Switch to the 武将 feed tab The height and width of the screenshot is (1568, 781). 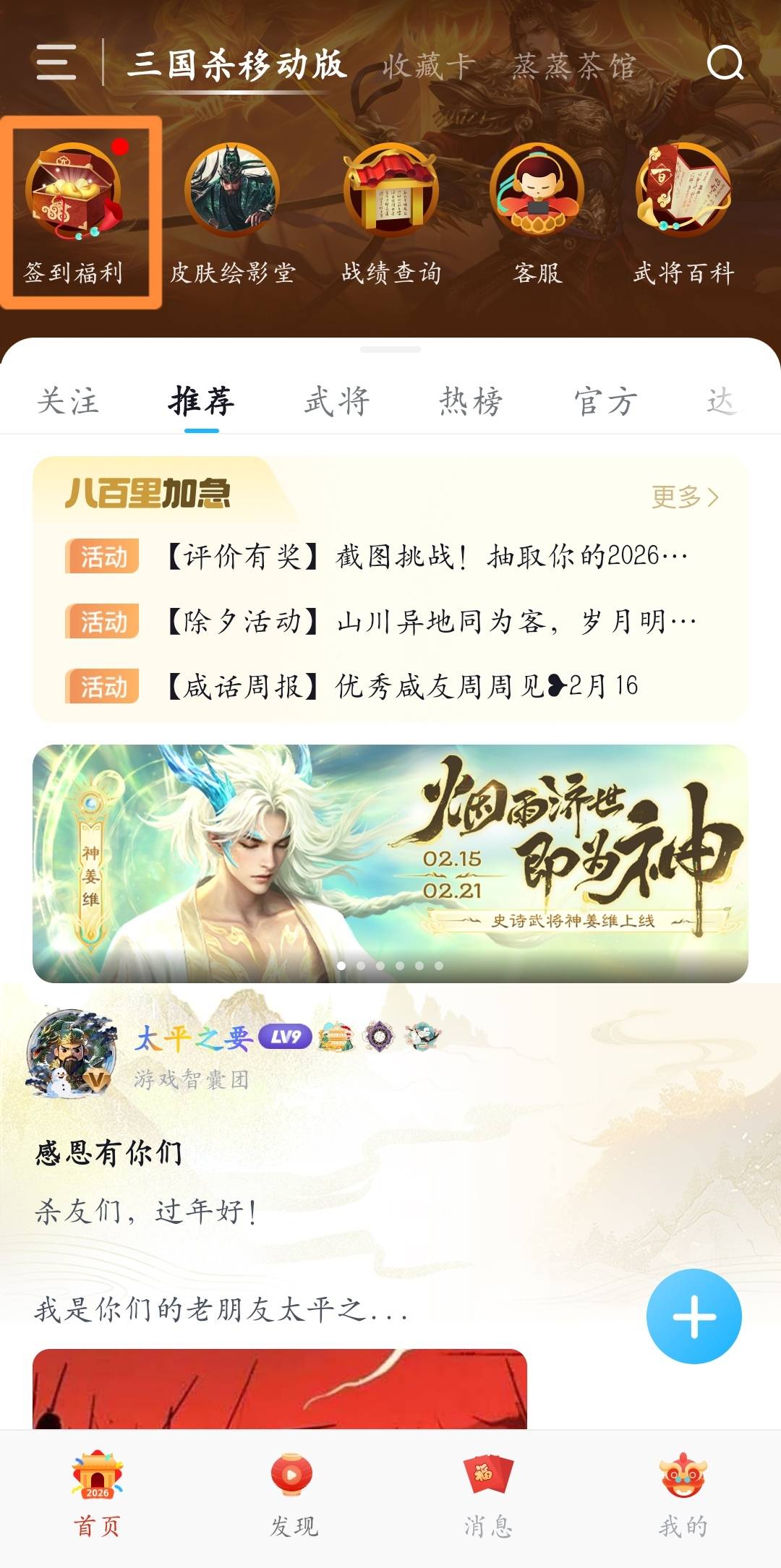click(337, 401)
